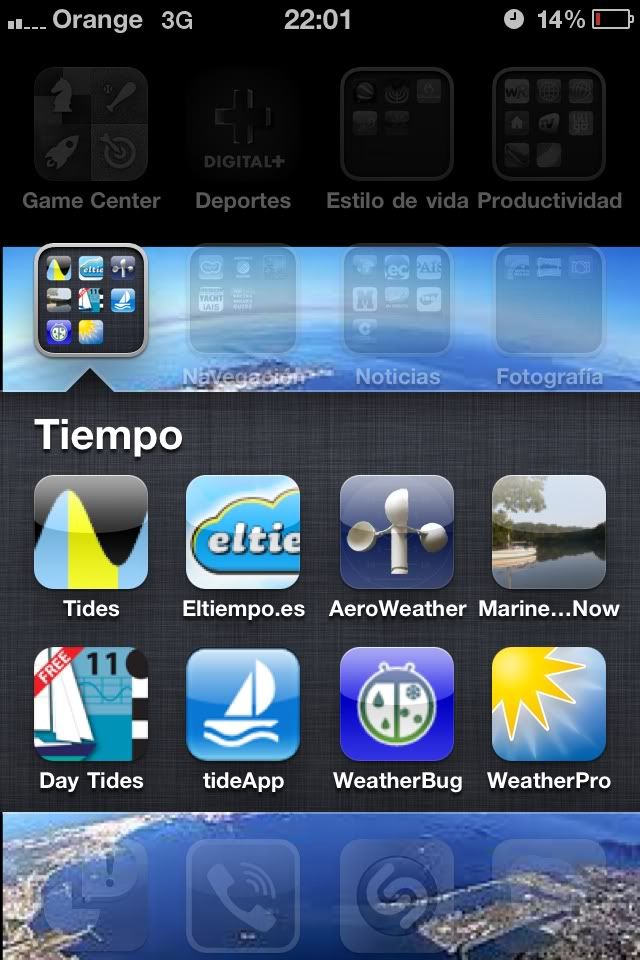This screenshot has width=640, height=960.
Task: Launch WeatherPro app
Action: (x=549, y=704)
